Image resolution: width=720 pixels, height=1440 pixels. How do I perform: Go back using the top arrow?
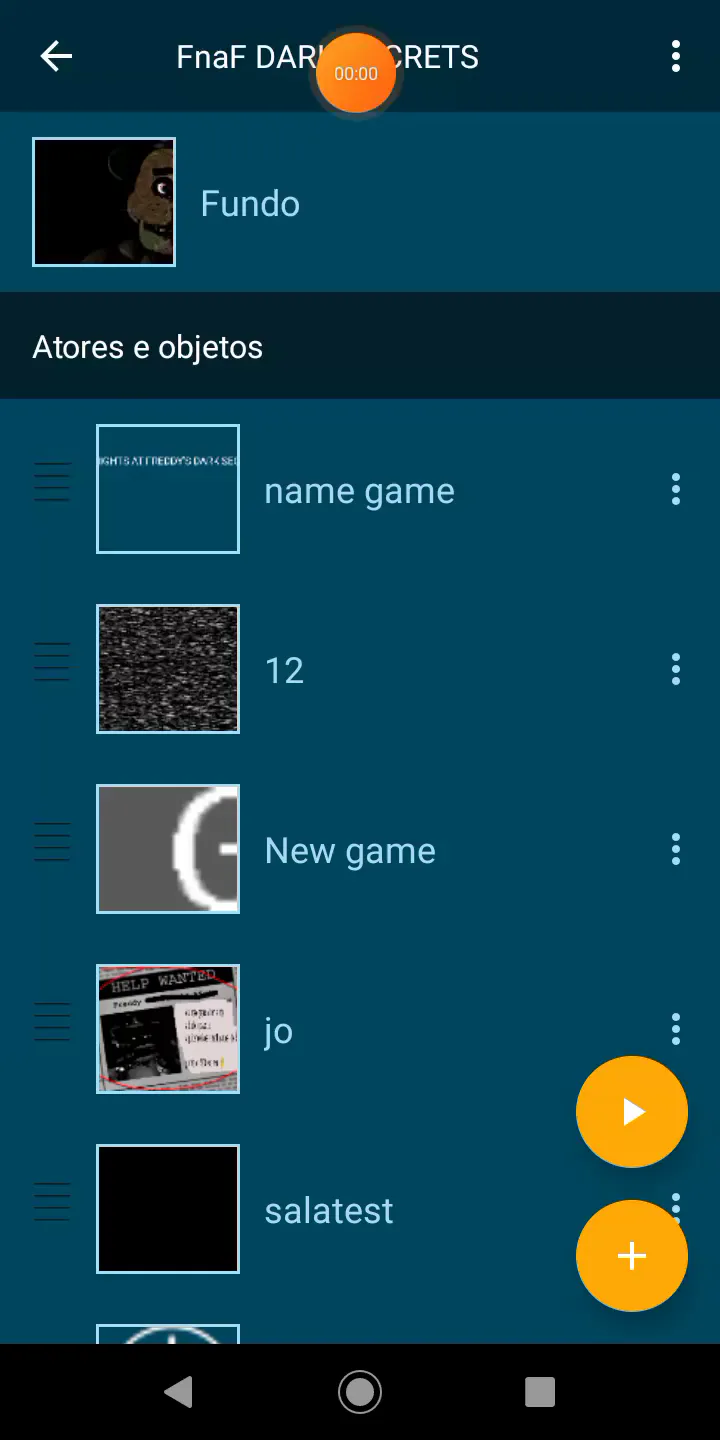click(56, 57)
